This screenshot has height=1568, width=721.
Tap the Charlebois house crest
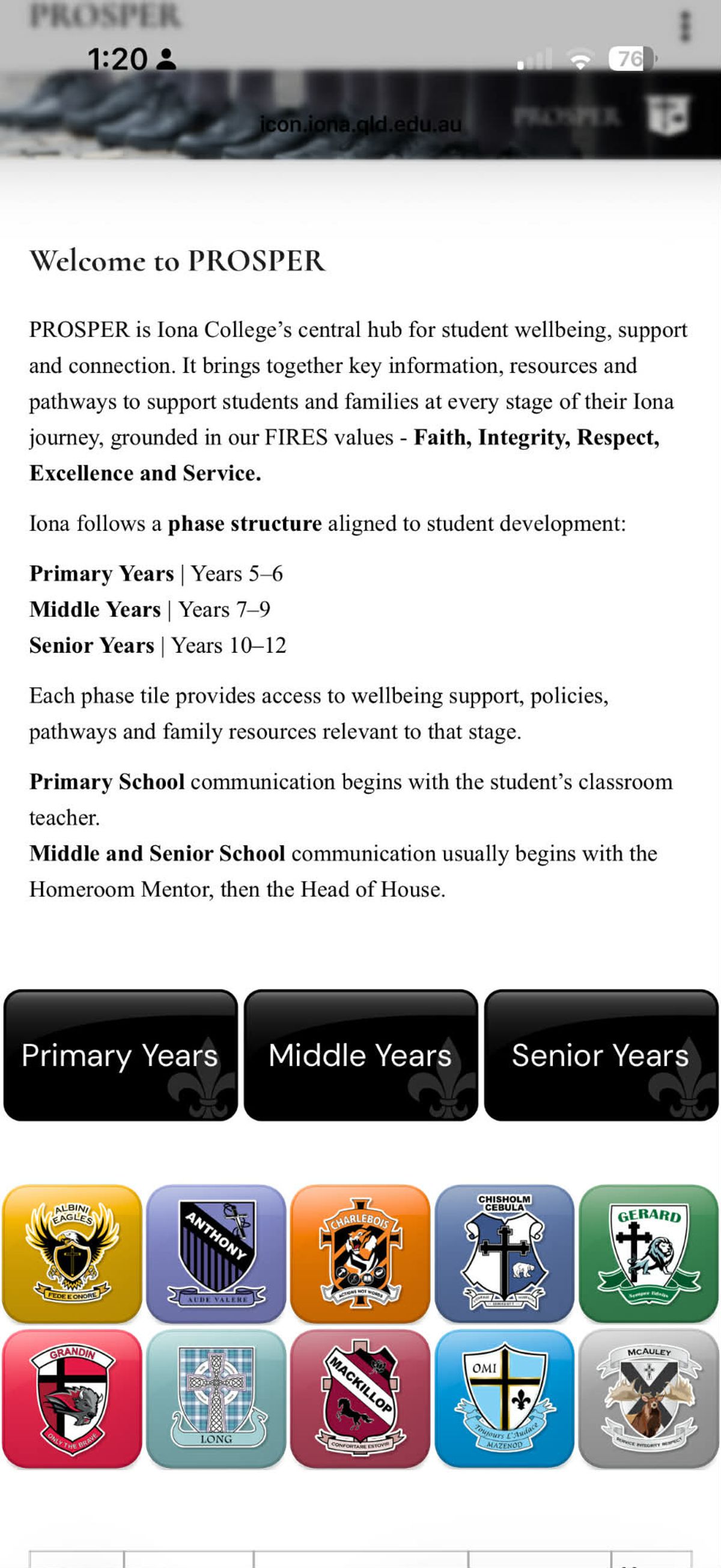coord(360,1254)
